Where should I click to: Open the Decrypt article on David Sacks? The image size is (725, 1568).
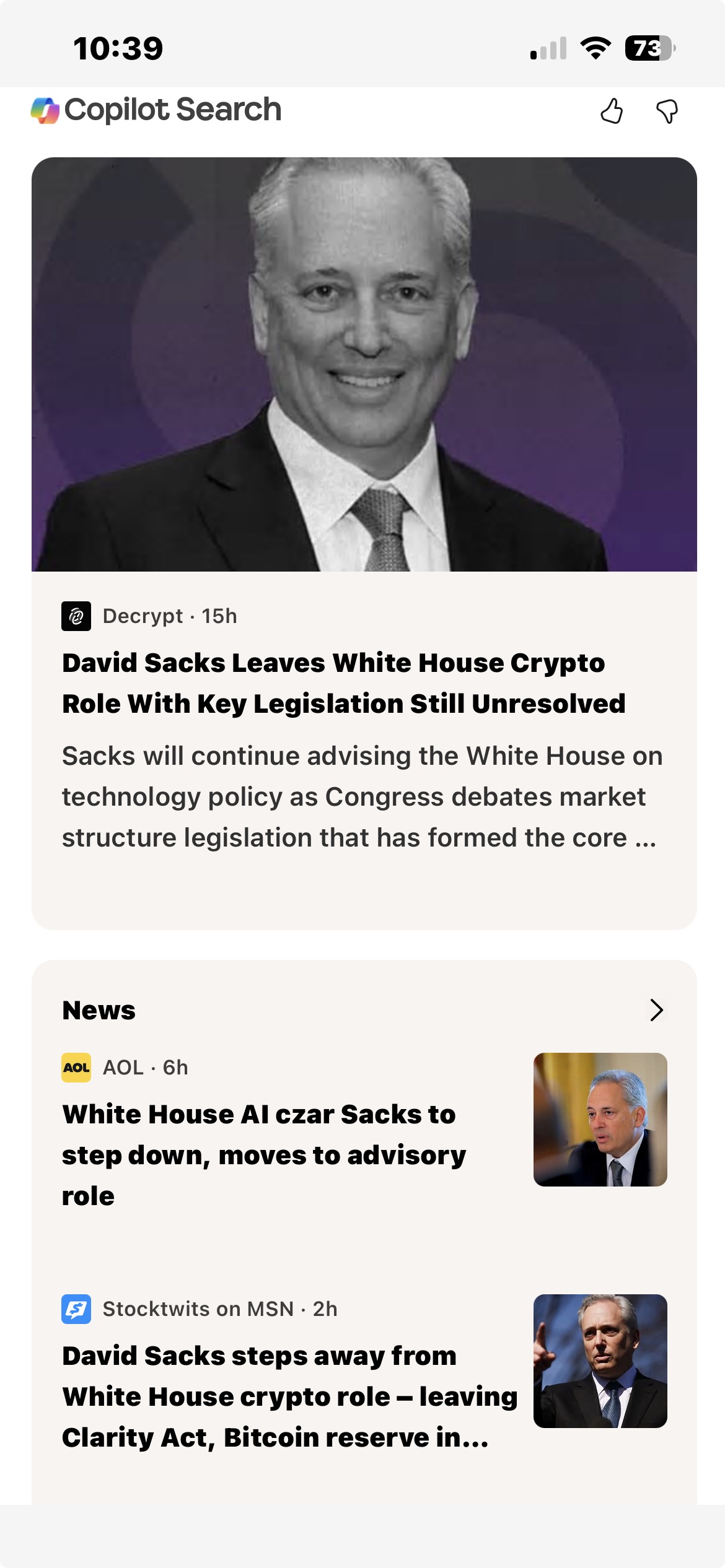pos(343,683)
